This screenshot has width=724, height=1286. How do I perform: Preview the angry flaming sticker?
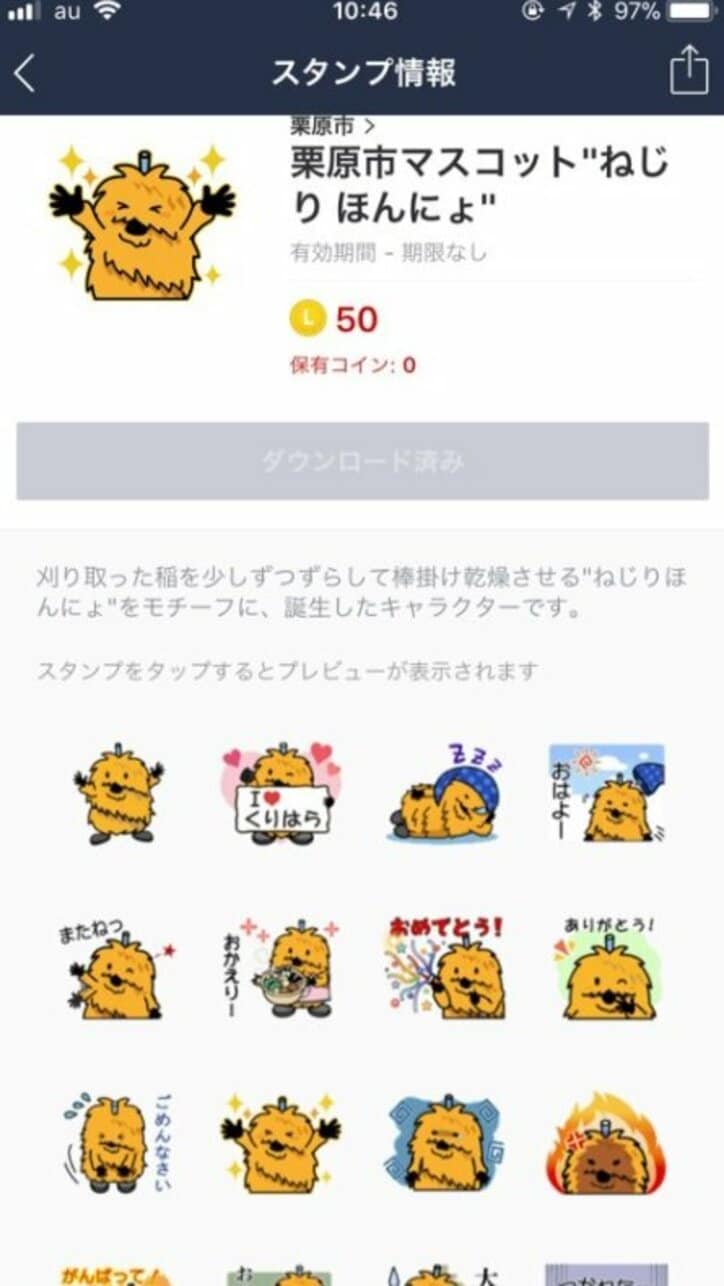pyautogui.click(x=606, y=1142)
